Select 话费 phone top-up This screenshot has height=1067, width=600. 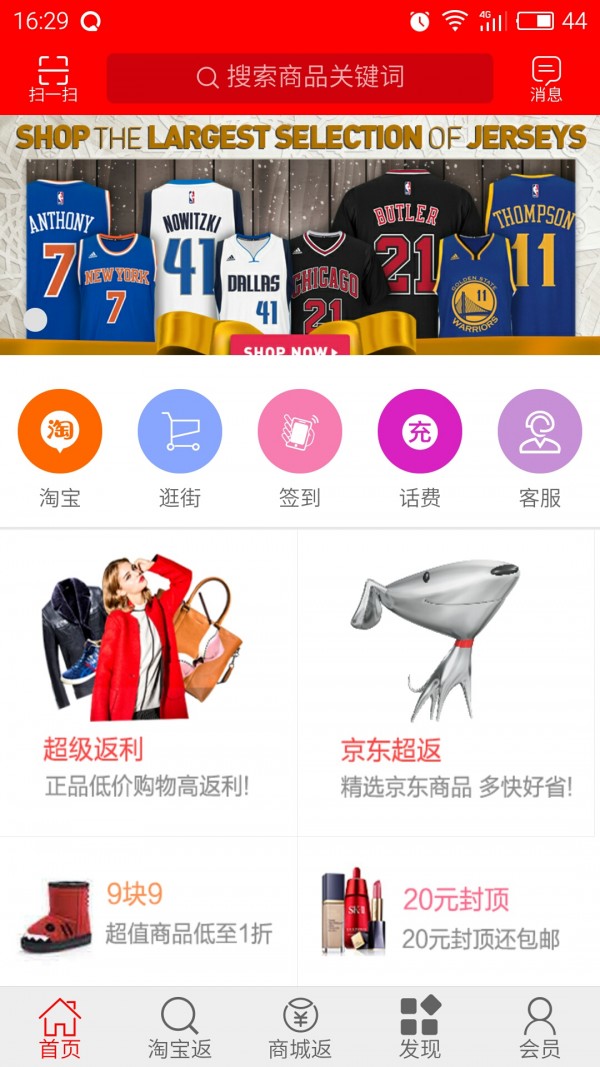(420, 449)
